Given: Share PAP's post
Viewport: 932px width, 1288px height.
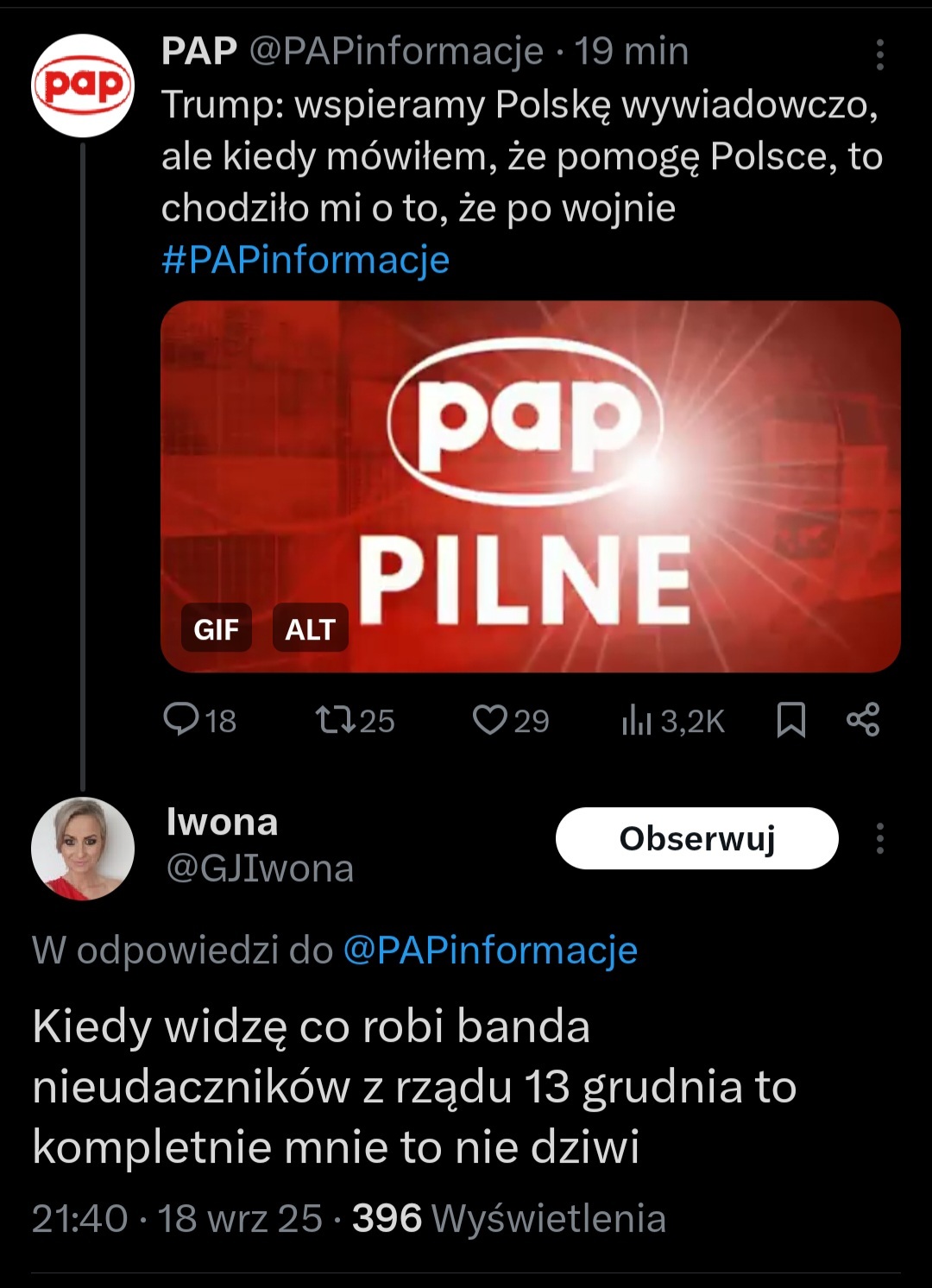Looking at the screenshot, I should click(x=863, y=719).
